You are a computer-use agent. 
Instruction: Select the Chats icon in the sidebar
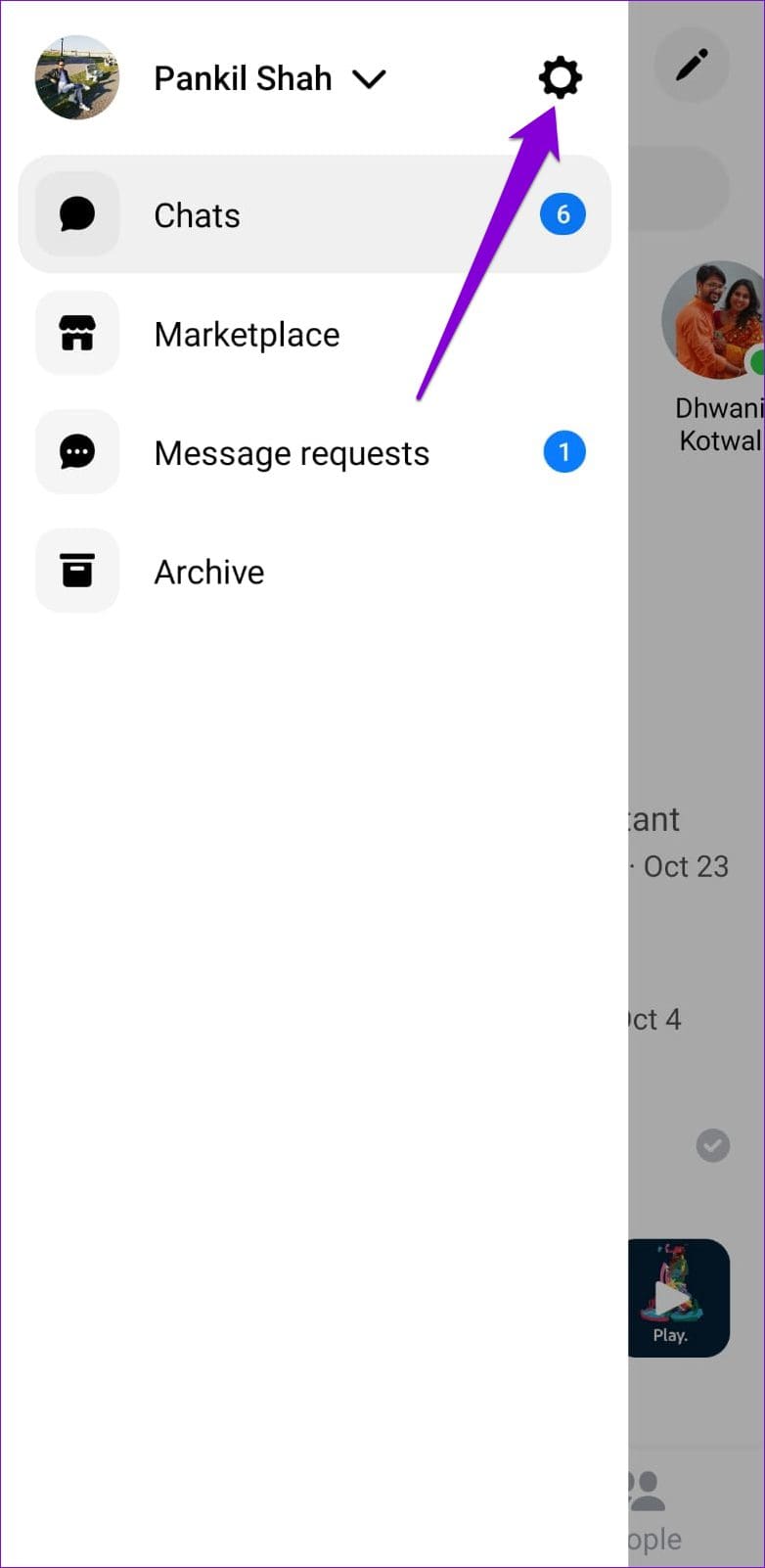[x=76, y=213]
